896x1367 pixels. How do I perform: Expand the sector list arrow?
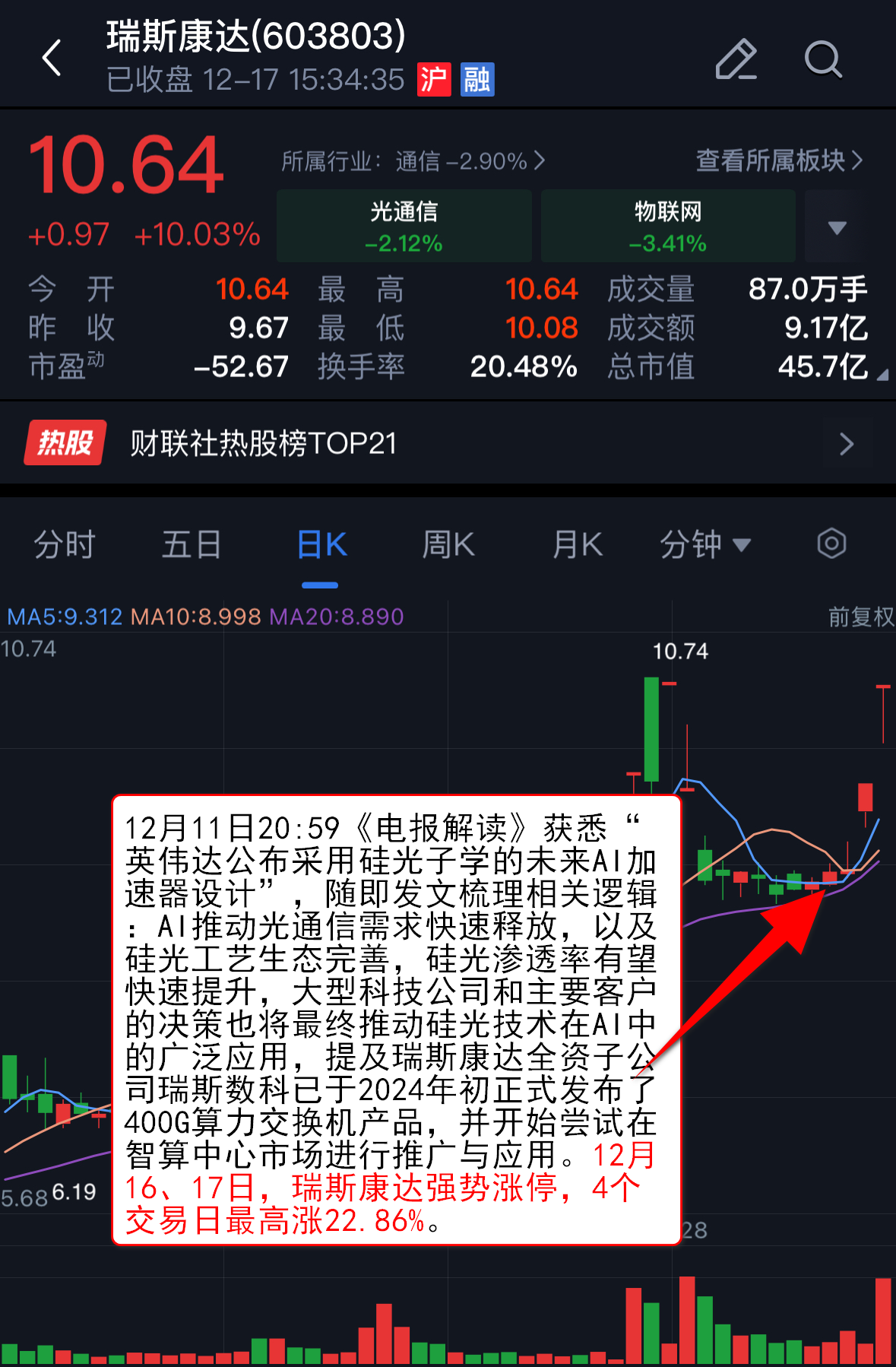pos(837,227)
